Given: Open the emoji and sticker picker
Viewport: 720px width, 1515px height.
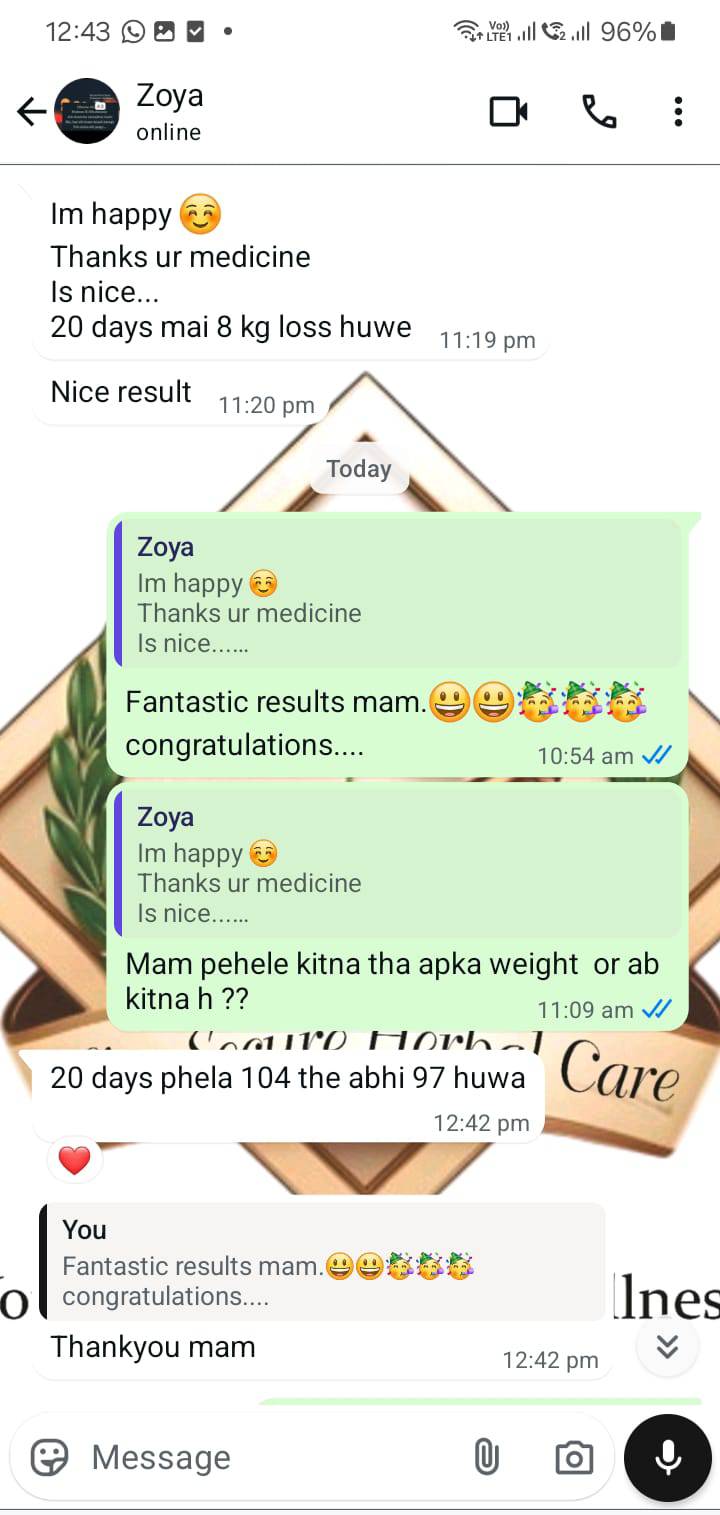Looking at the screenshot, I should pyautogui.click(x=49, y=1457).
